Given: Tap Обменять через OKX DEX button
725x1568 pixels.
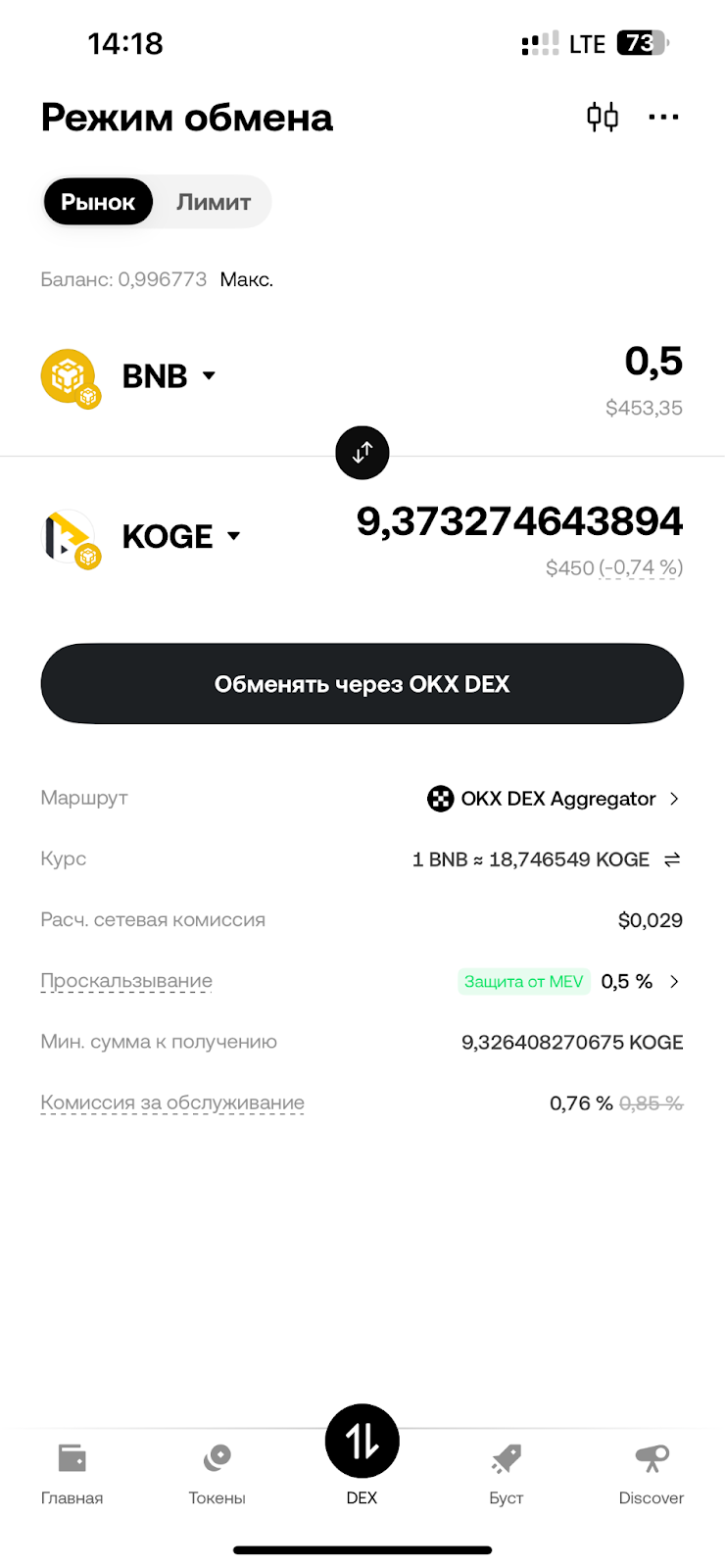Looking at the screenshot, I should 362,684.
